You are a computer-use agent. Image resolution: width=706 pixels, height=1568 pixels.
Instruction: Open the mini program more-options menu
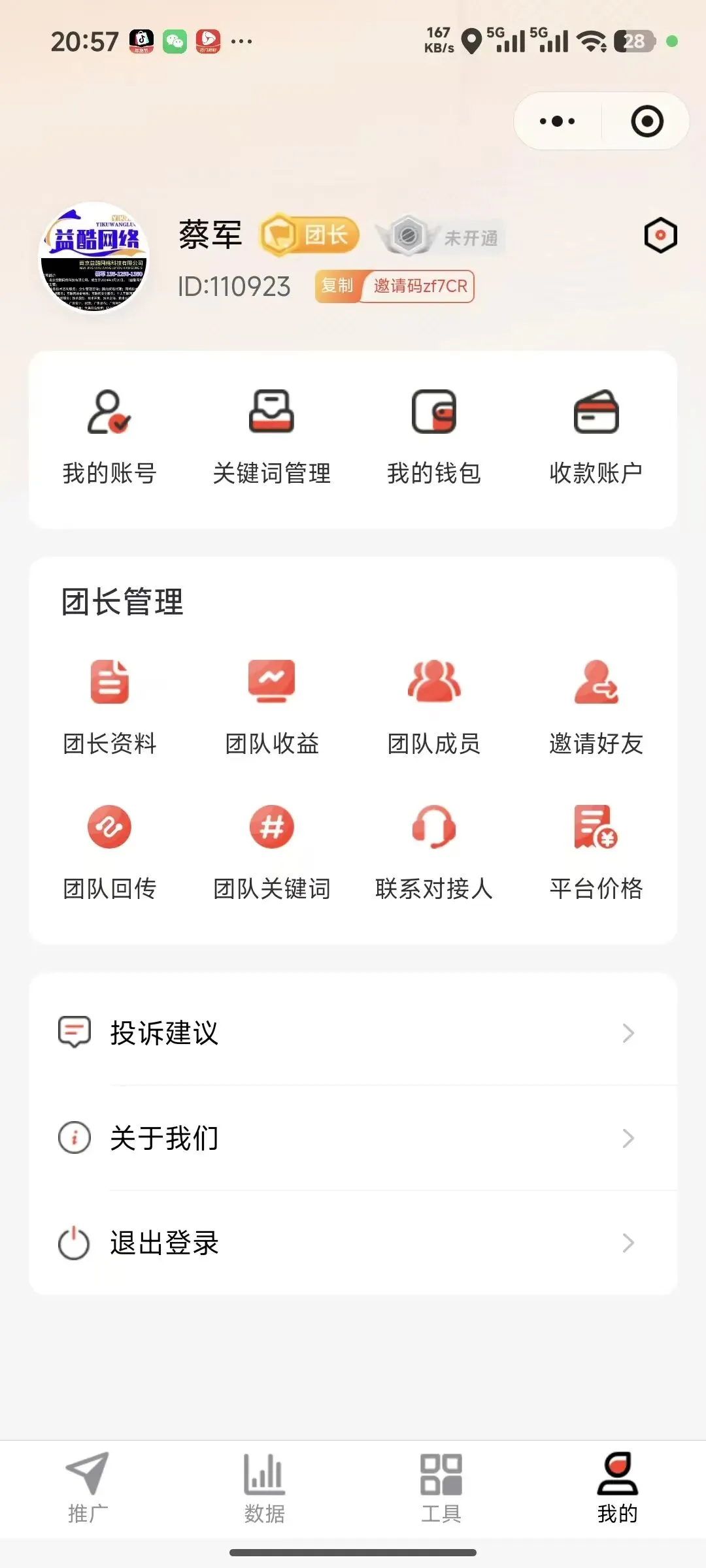pos(557,122)
